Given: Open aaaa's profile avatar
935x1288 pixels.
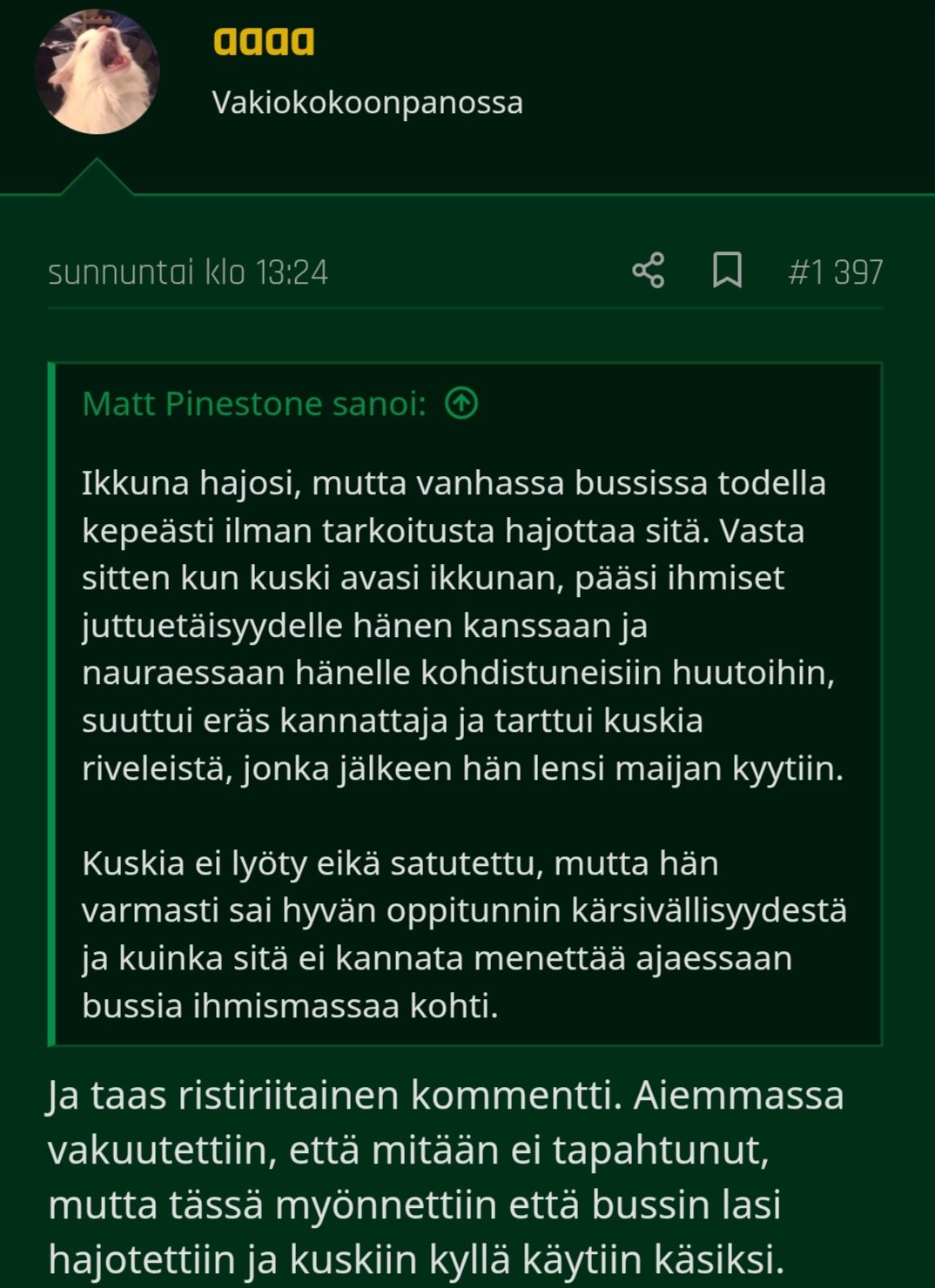Looking at the screenshot, I should (x=97, y=71).
